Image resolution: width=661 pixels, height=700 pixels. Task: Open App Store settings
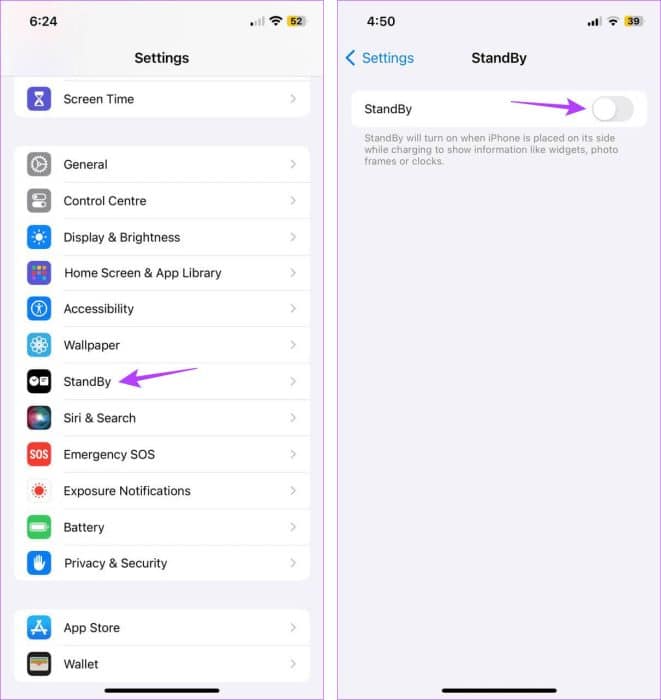click(x=160, y=628)
